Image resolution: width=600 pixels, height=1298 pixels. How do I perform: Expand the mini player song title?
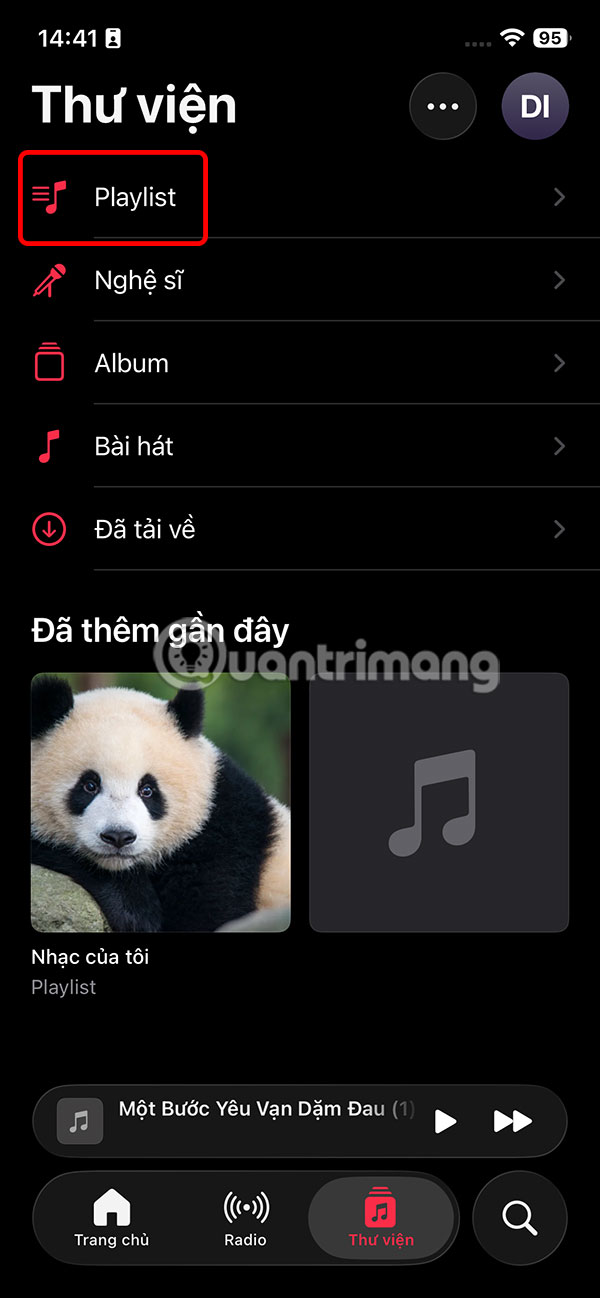pyautogui.click(x=265, y=1109)
